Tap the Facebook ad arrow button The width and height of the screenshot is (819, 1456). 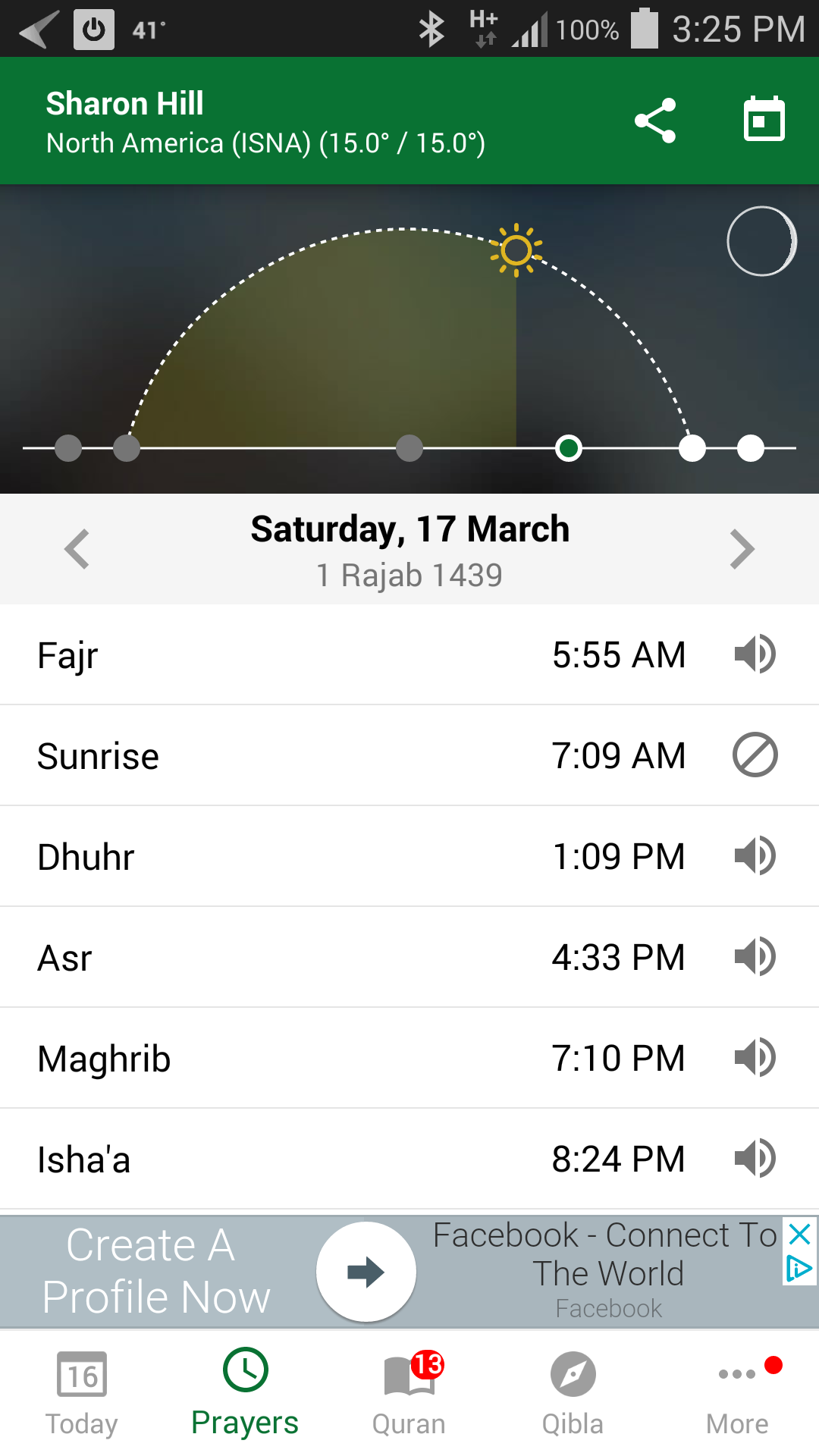(x=366, y=1272)
